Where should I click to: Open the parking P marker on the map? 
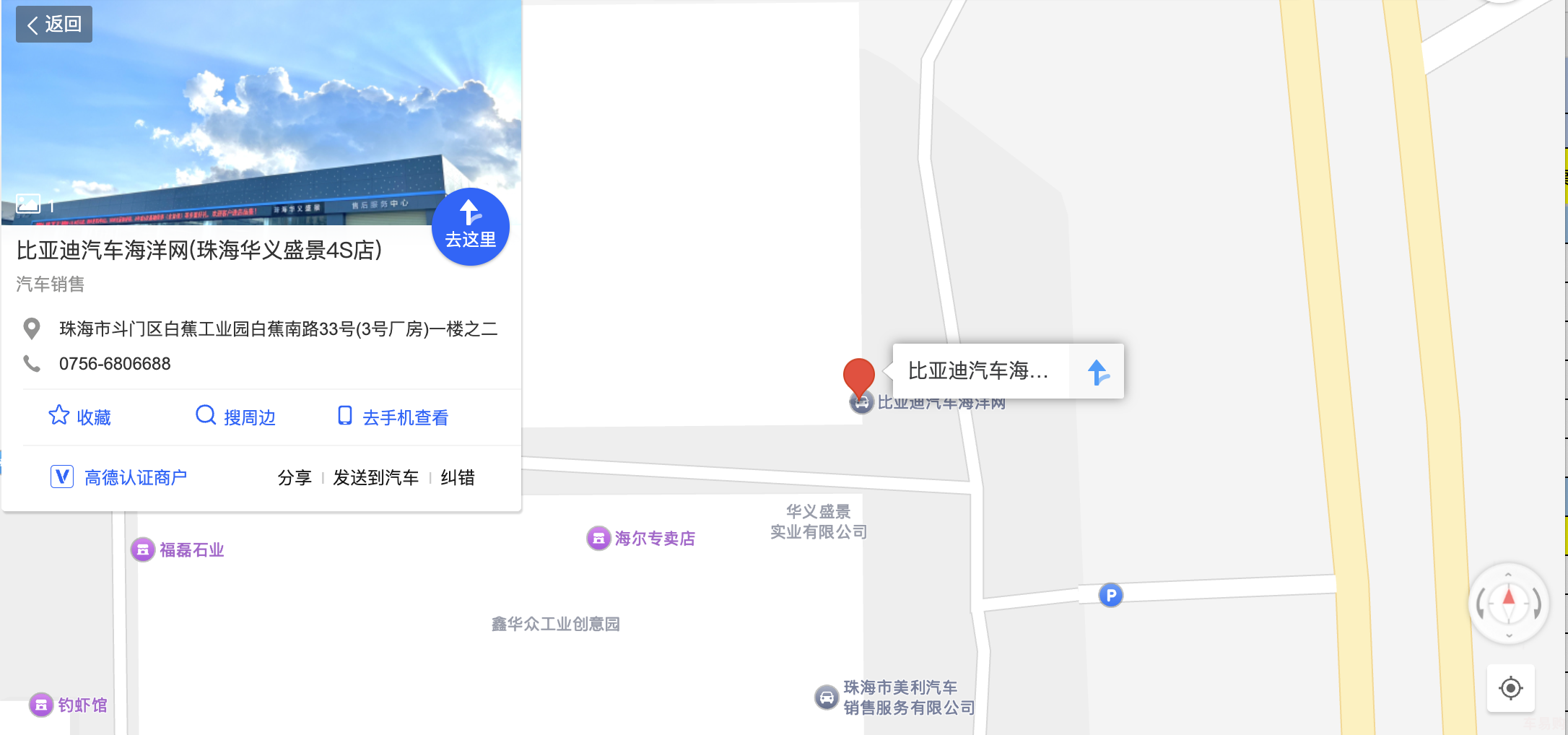tap(1110, 595)
